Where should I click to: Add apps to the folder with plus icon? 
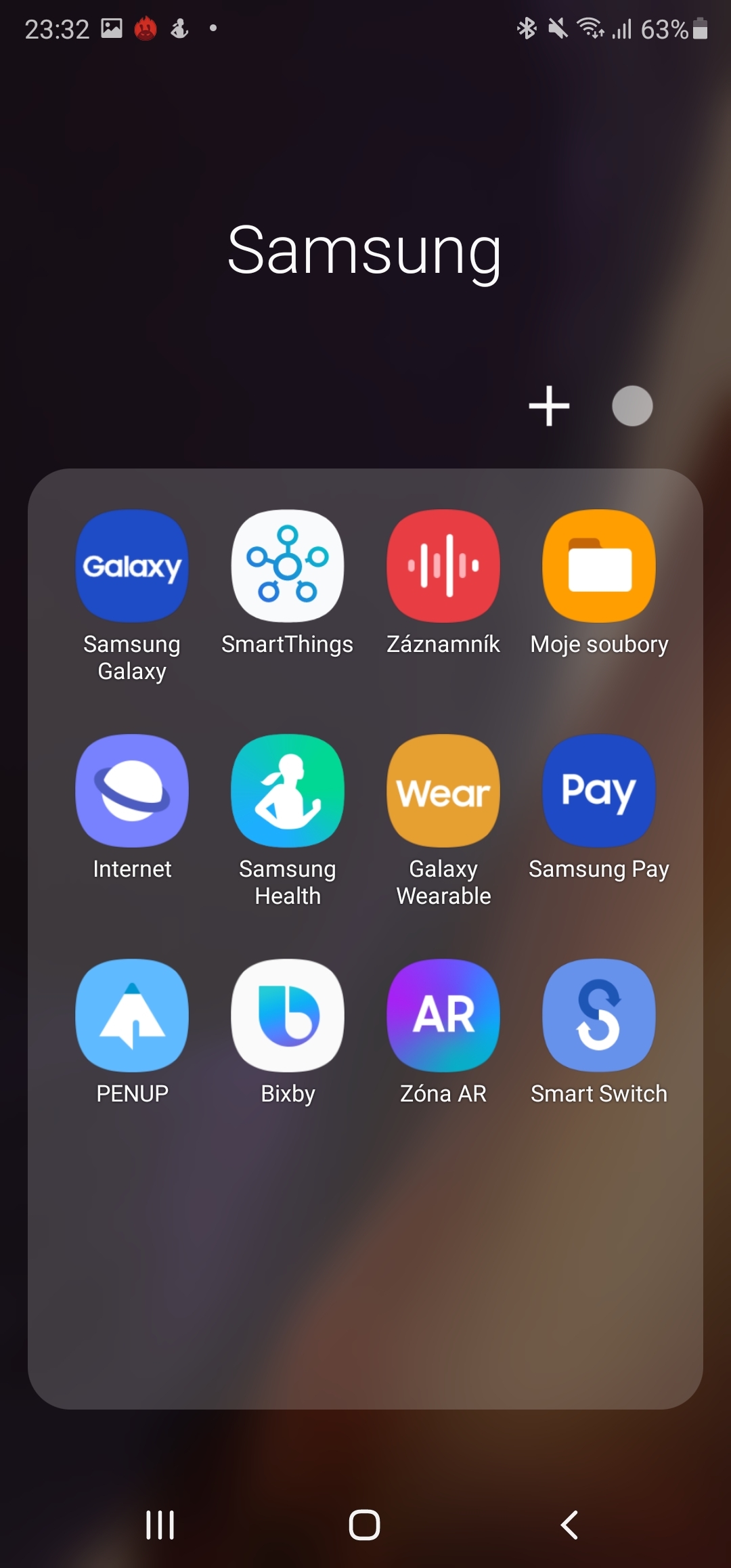coord(548,406)
